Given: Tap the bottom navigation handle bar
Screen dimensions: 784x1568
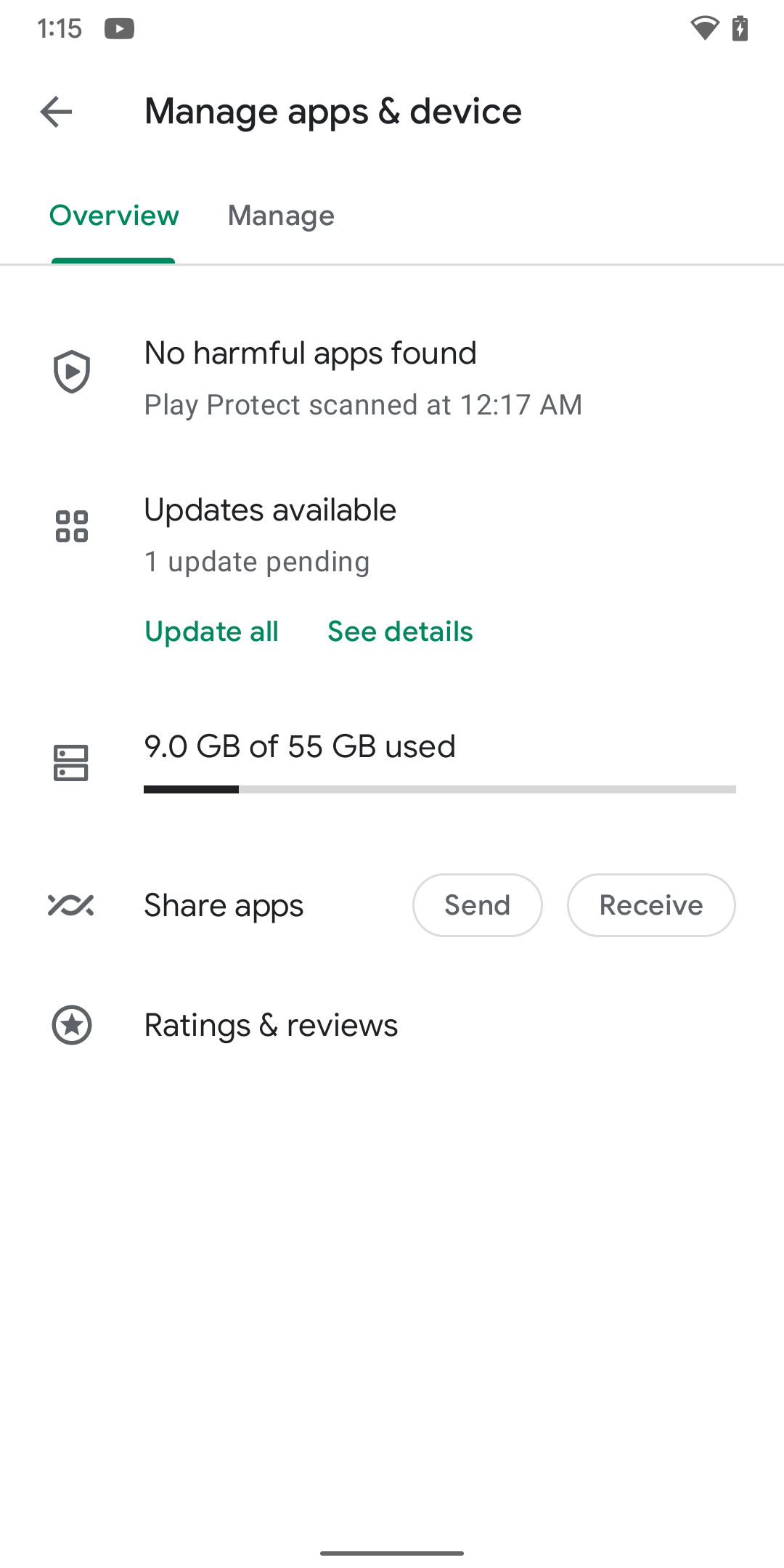Looking at the screenshot, I should pos(392,1552).
